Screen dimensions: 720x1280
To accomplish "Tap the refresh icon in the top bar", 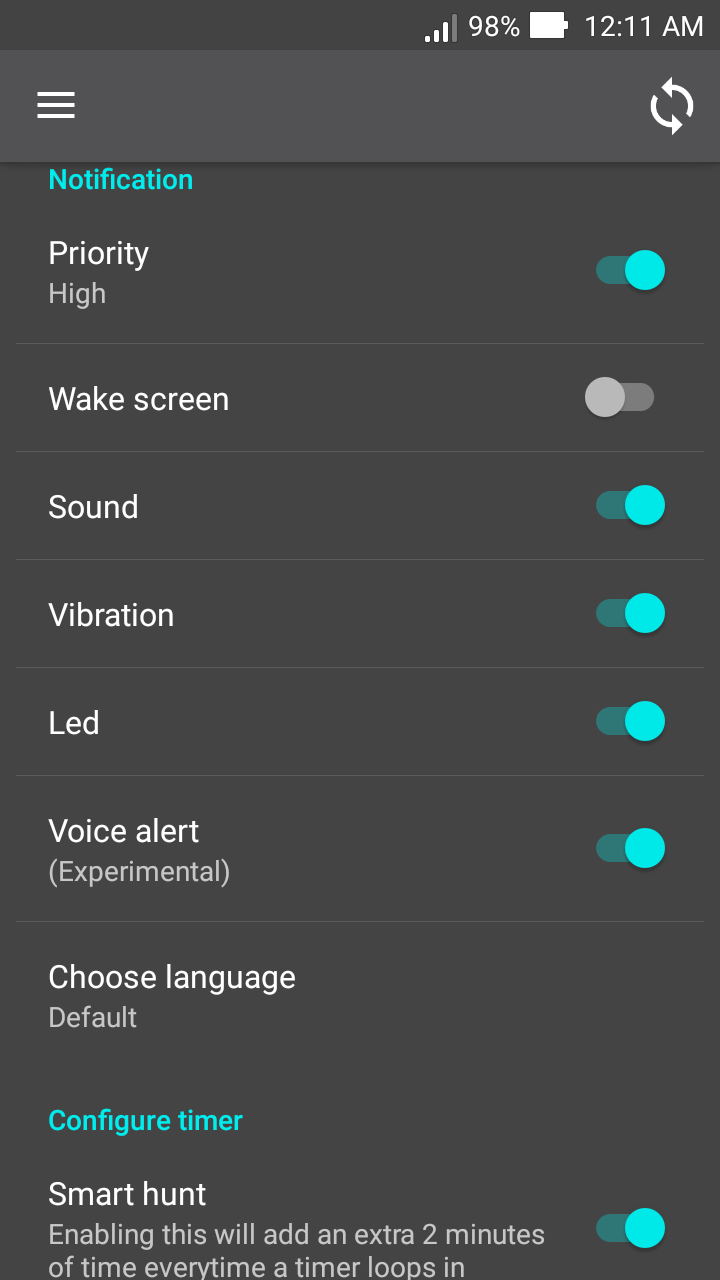I will tap(672, 105).
